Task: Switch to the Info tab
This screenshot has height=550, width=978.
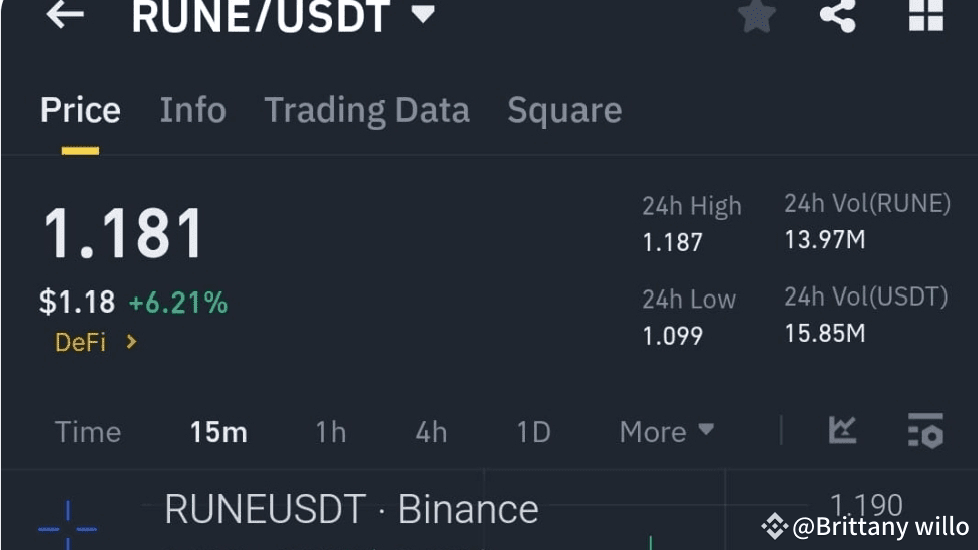Action: click(193, 110)
